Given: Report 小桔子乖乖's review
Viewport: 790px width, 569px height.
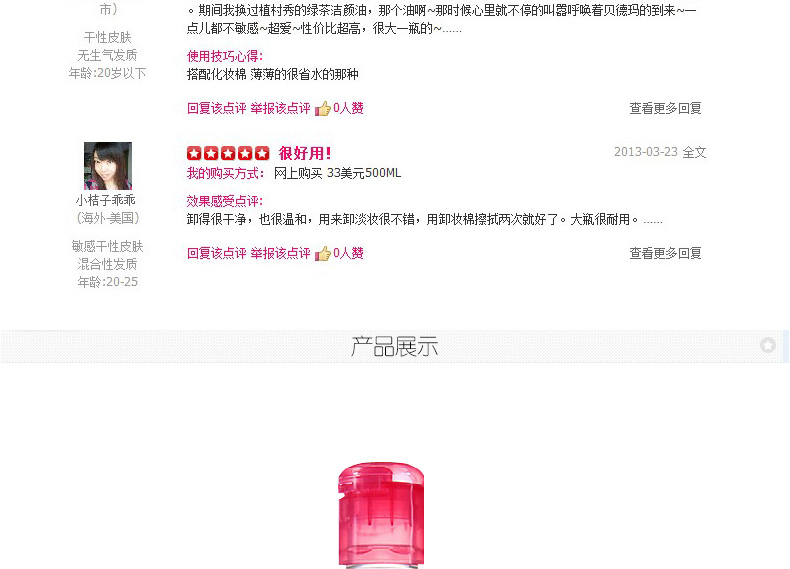Looking at the screenshot, I should click(280, 254).
